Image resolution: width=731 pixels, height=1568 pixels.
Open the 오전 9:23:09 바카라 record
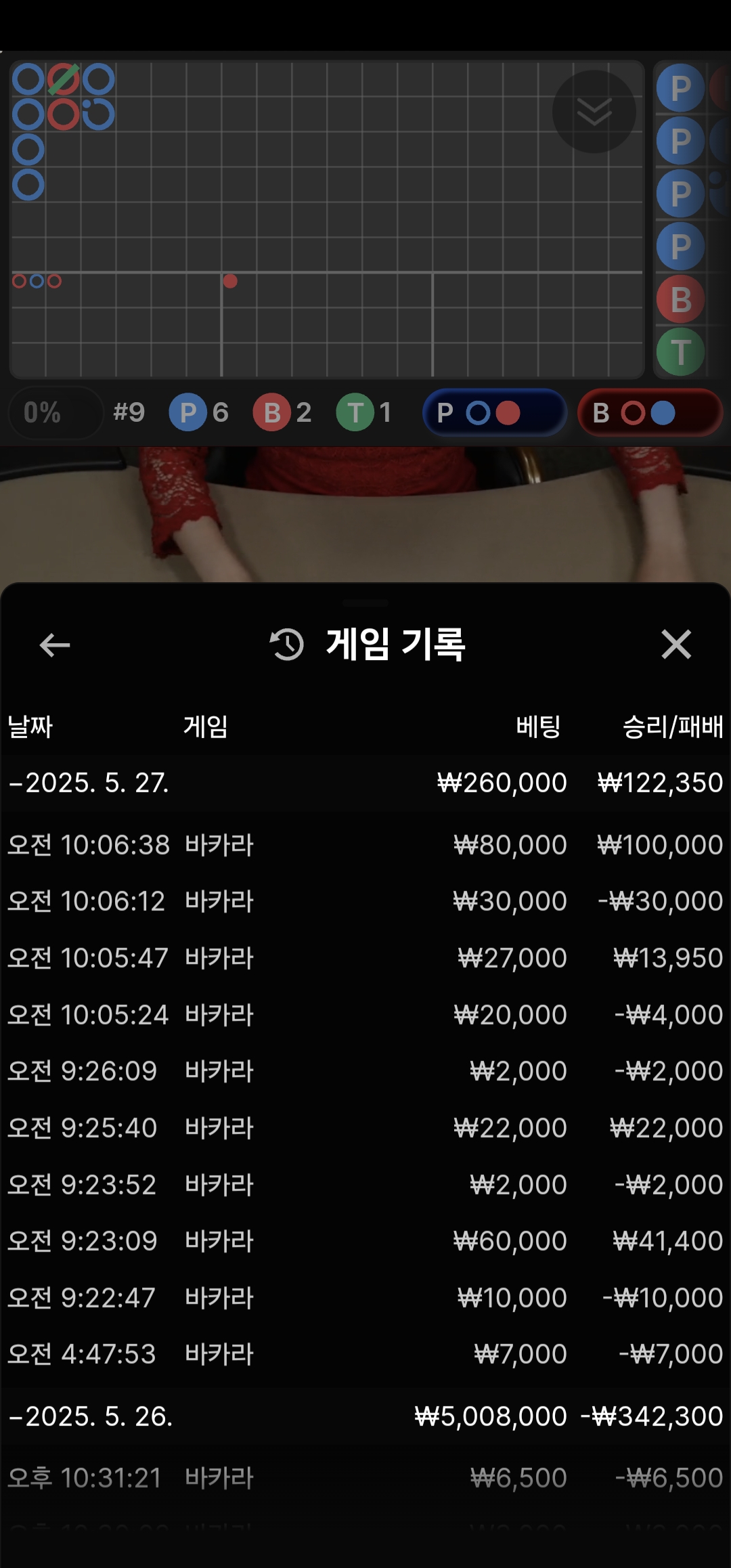tap(365, 1241)
